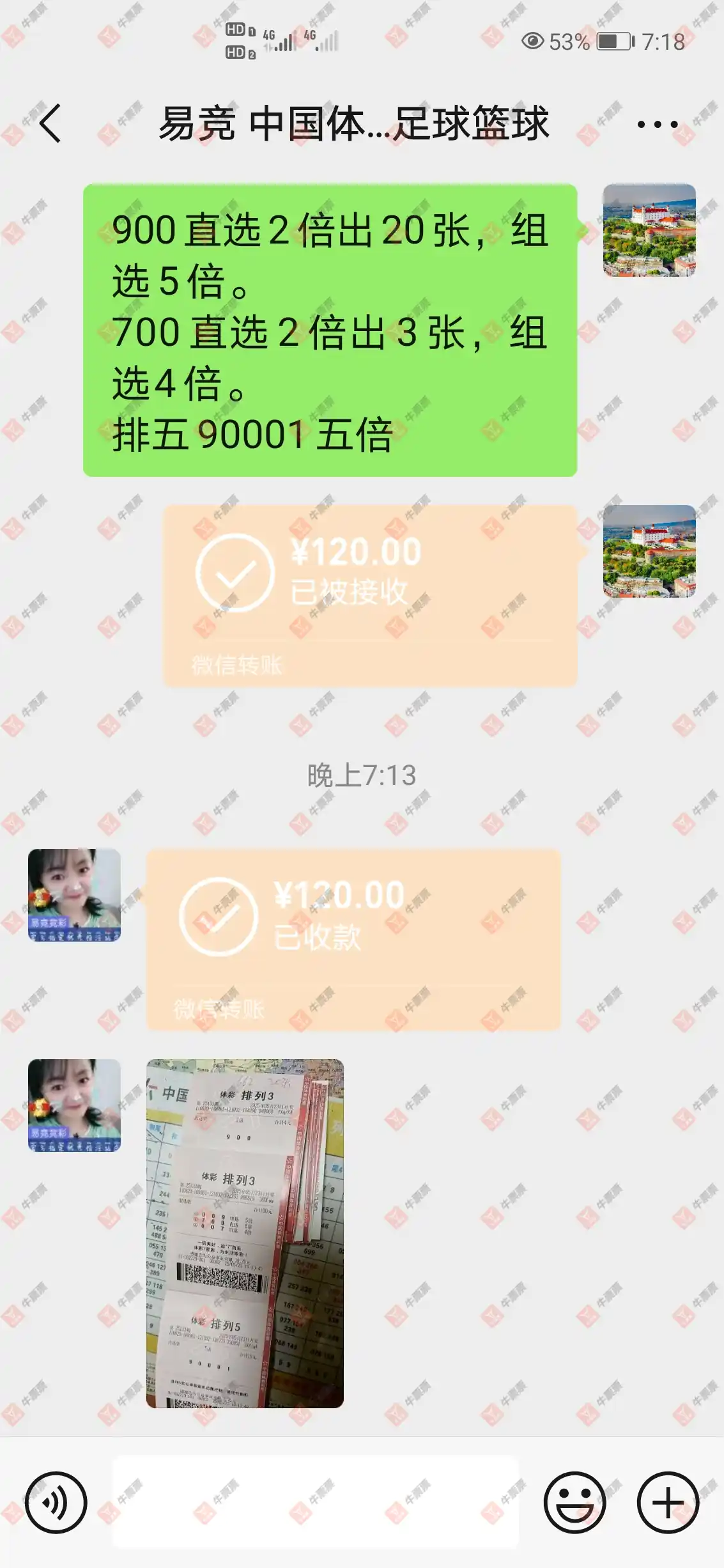Open contact's profile from avatar beside ticket photo
This screenshot has width=724, height=1568.
pos(74,1105)
